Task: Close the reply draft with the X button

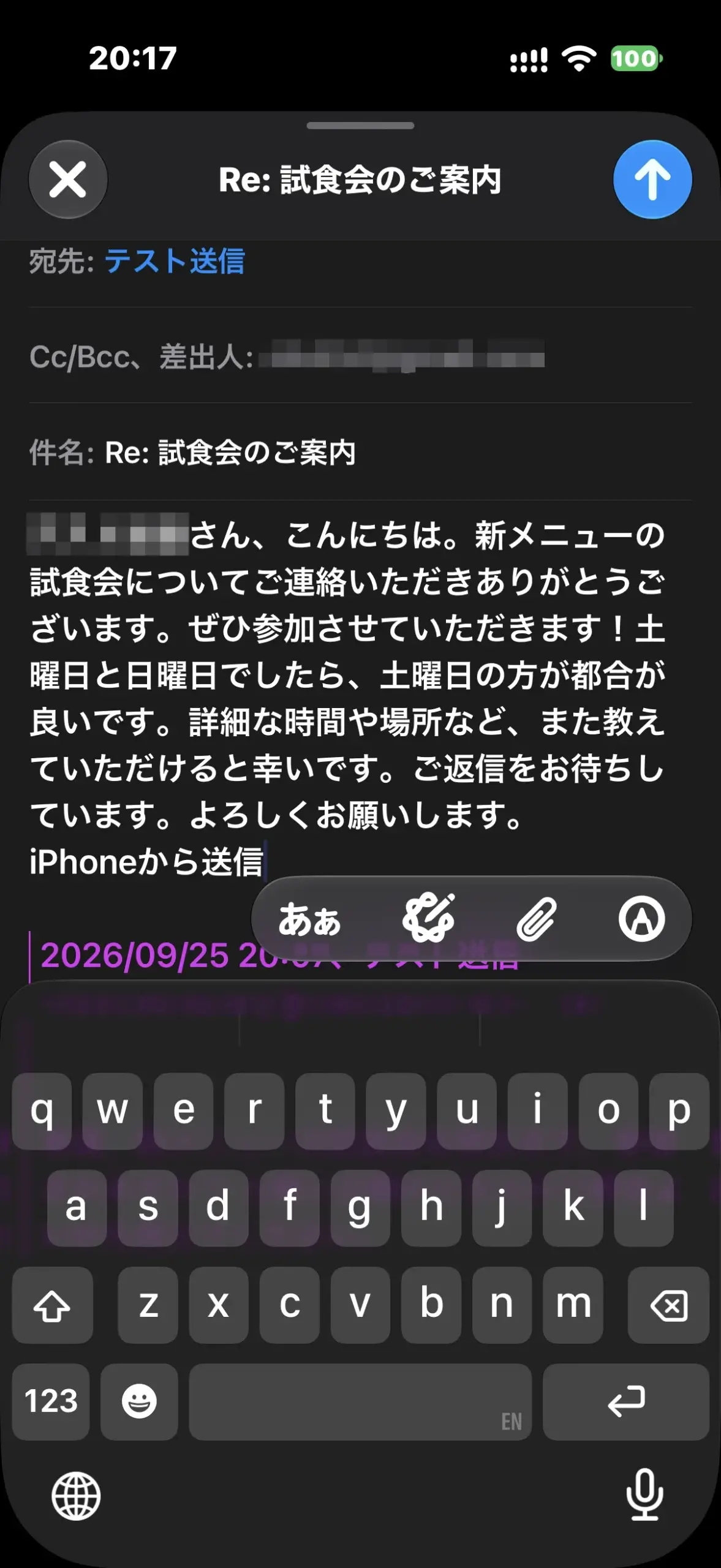Action: click(x=68, y=179)
